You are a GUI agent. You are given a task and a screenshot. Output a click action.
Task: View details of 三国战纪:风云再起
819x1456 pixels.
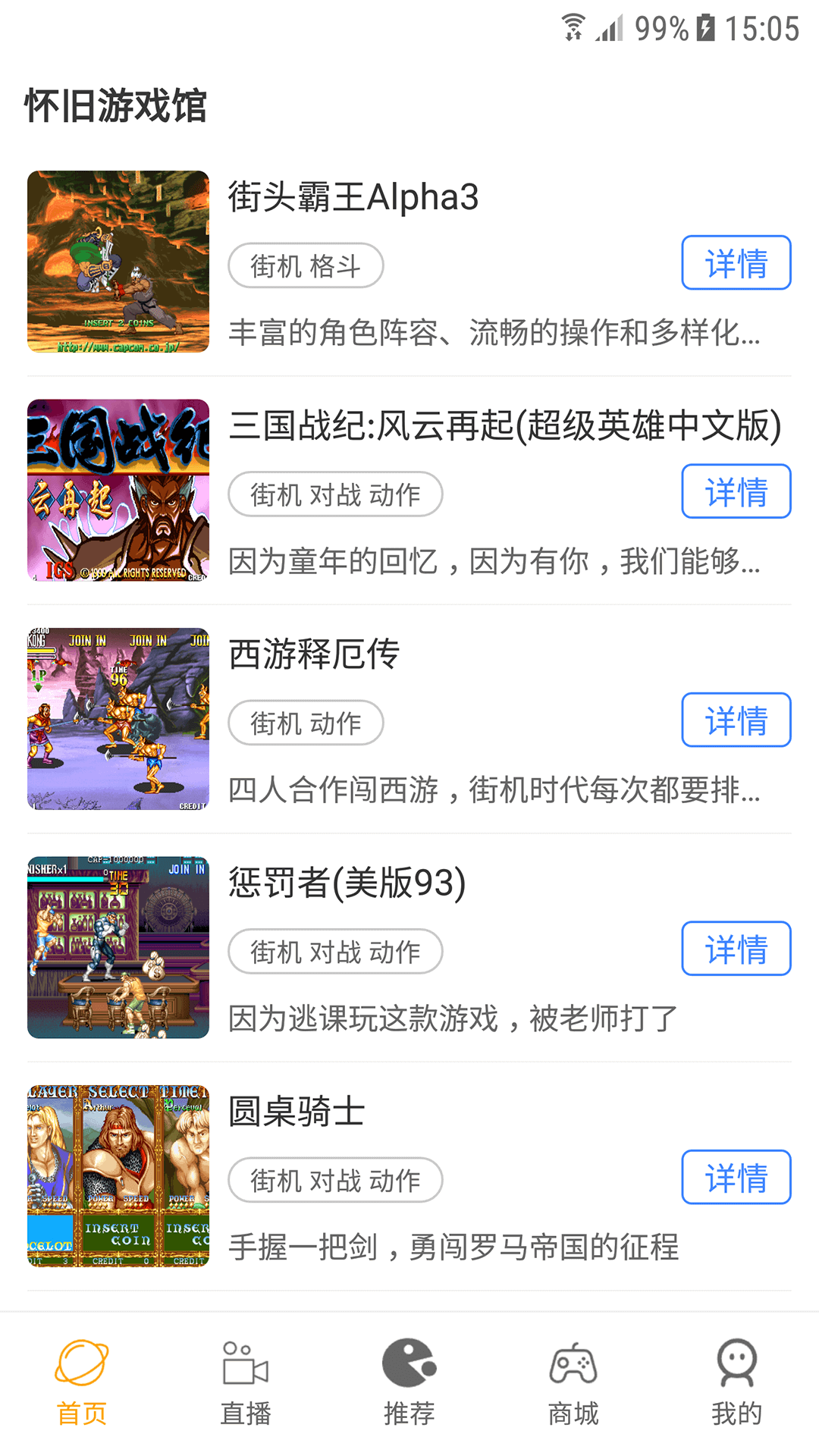(x=736, y=492)
